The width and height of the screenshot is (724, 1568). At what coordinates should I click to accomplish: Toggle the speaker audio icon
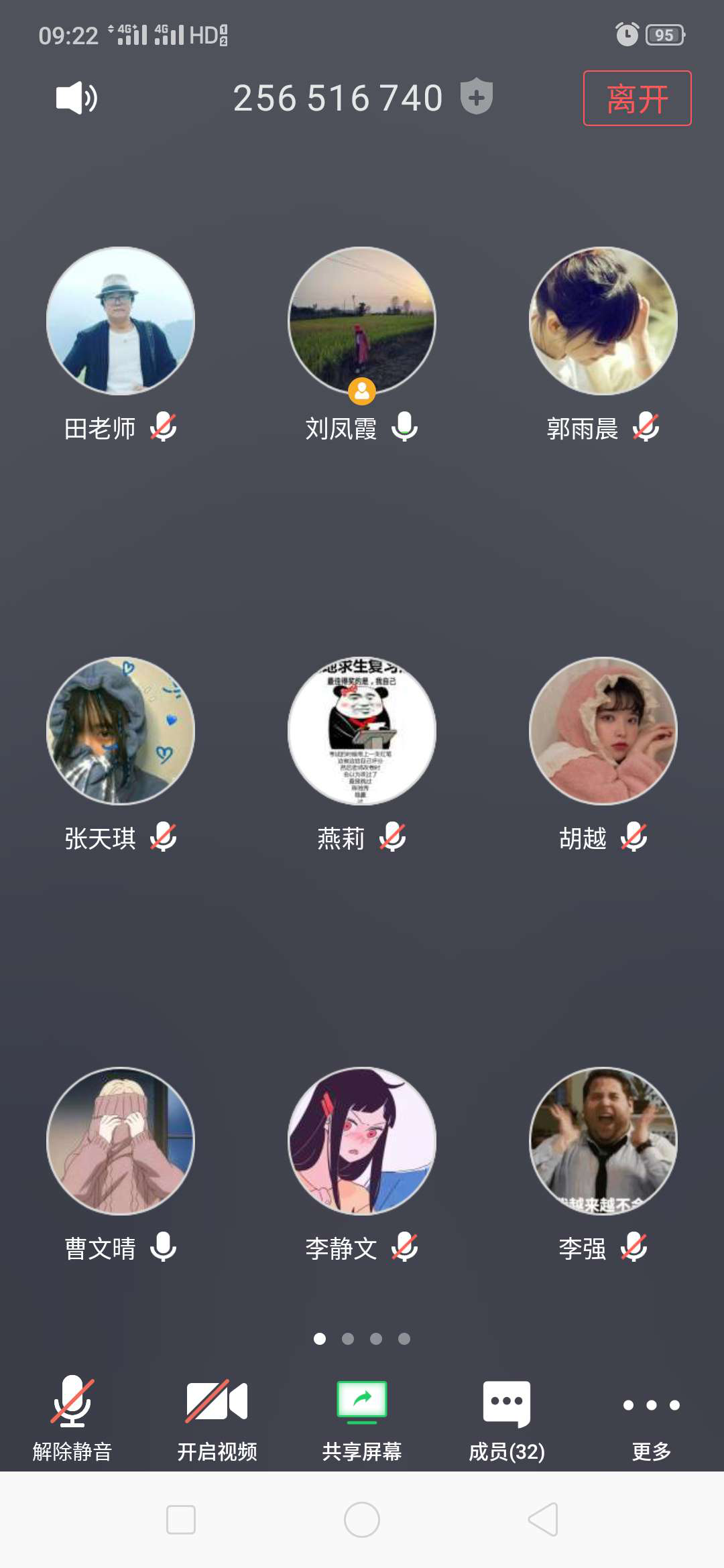coord(76,98)
